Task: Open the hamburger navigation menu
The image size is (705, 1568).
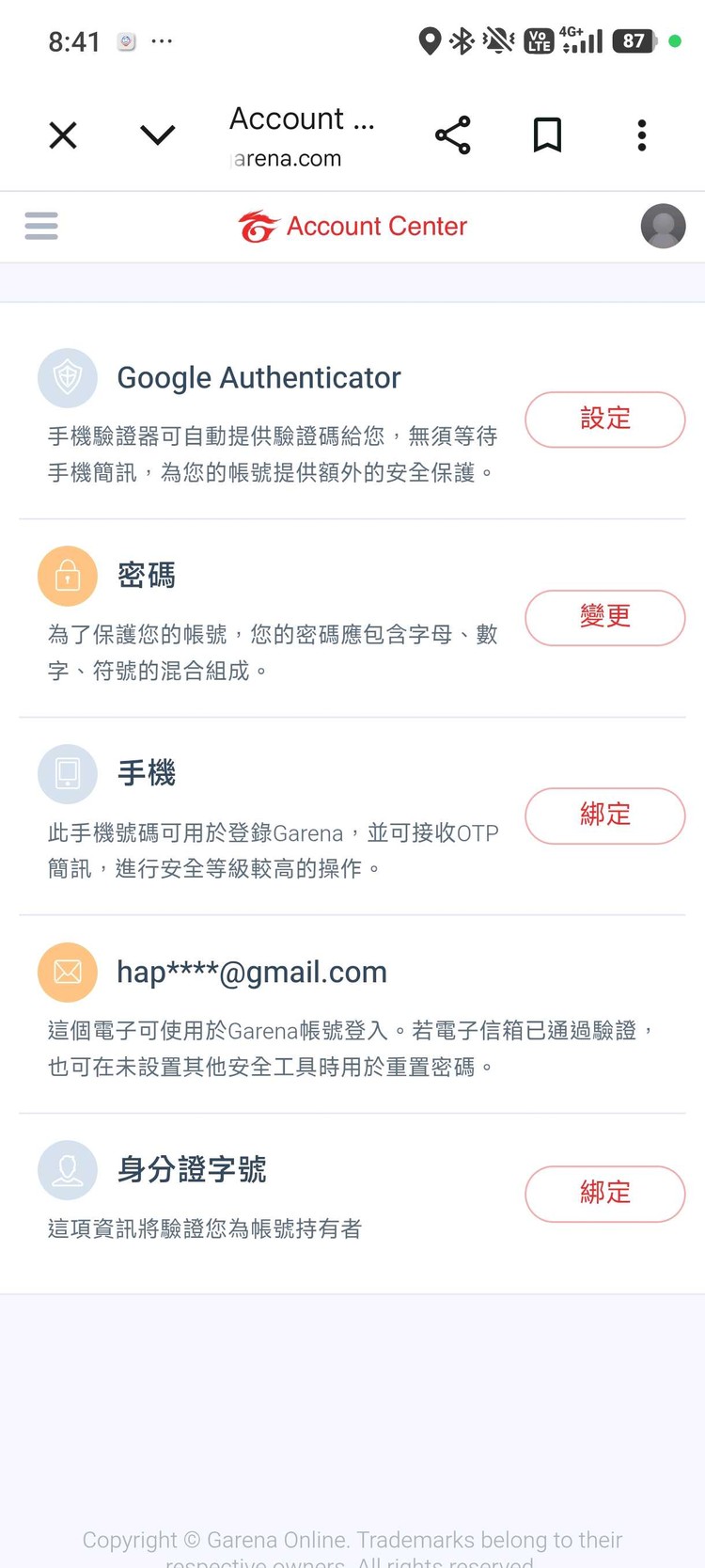Action: tap(40, 226)
